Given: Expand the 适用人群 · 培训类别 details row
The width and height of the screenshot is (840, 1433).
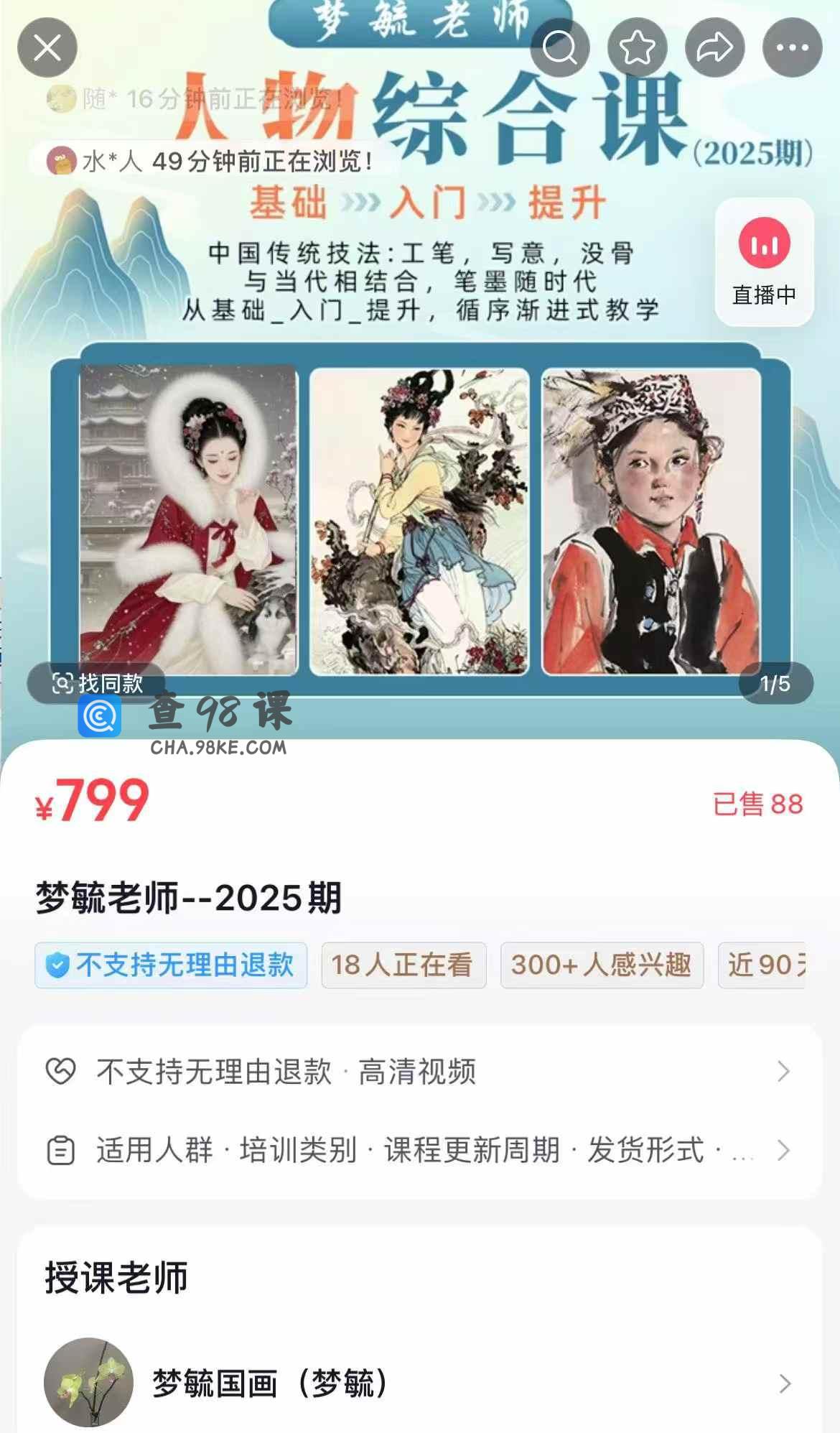Looking at the screenshot, I should (x=419, y=1150).
